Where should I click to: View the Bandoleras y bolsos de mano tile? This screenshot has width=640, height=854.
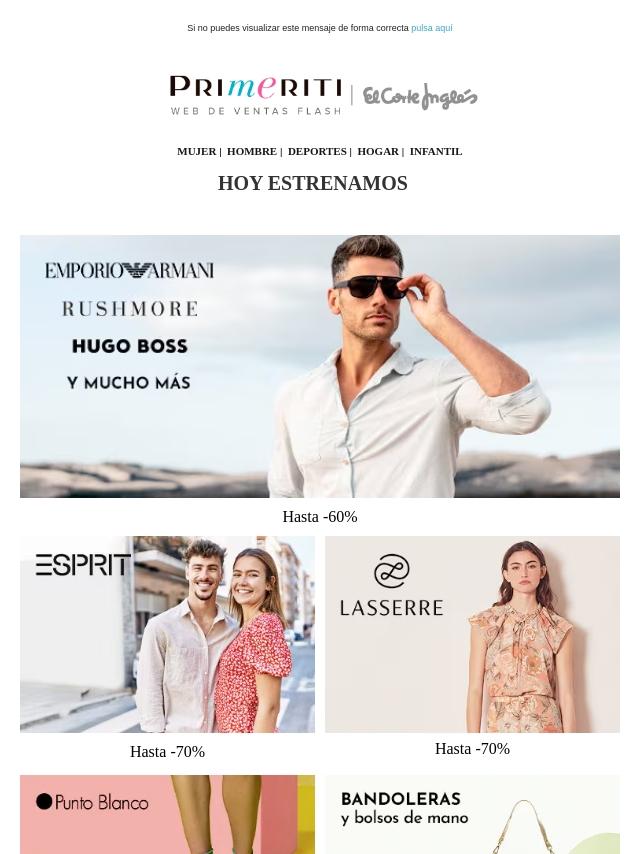pos(472,814)
